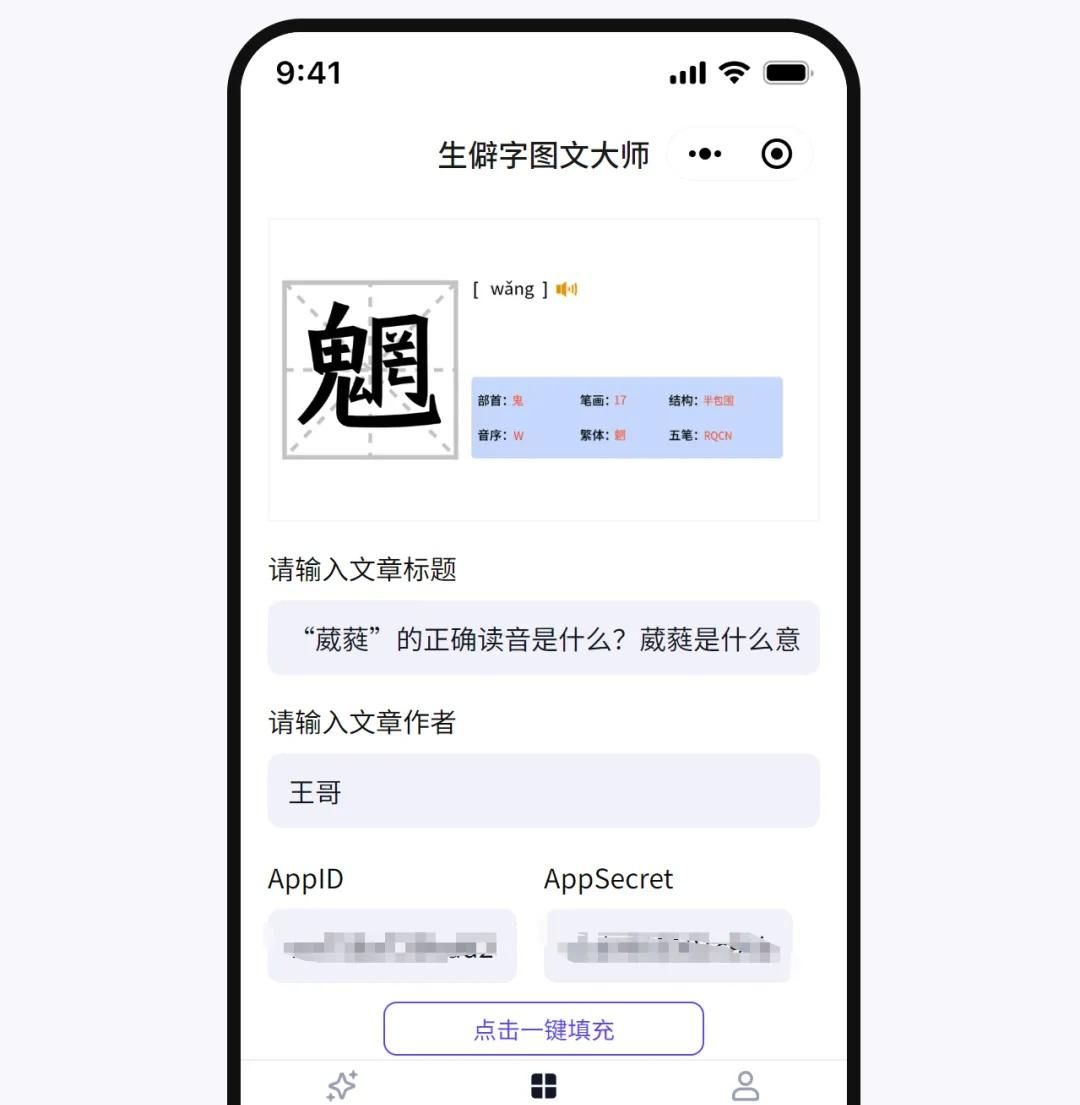The height and width of the screenshot is (1105, 1080).
Task: Tap the 点击一键填充 button
Action: tap(543, 1029)
